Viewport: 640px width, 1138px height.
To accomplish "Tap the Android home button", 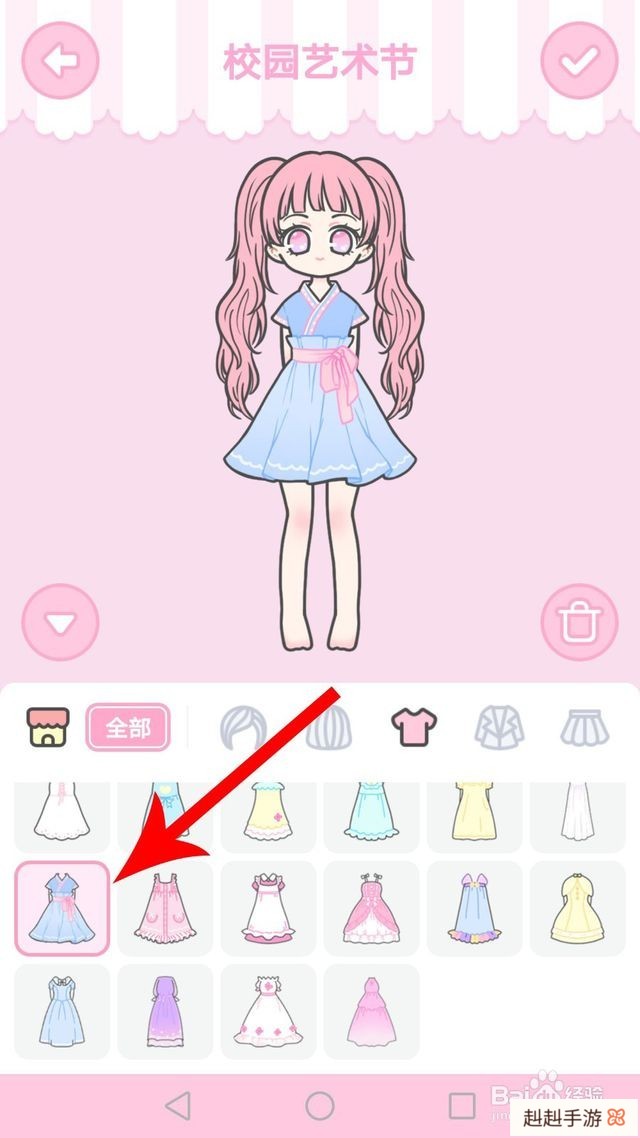I will (x=320, y=1105).
